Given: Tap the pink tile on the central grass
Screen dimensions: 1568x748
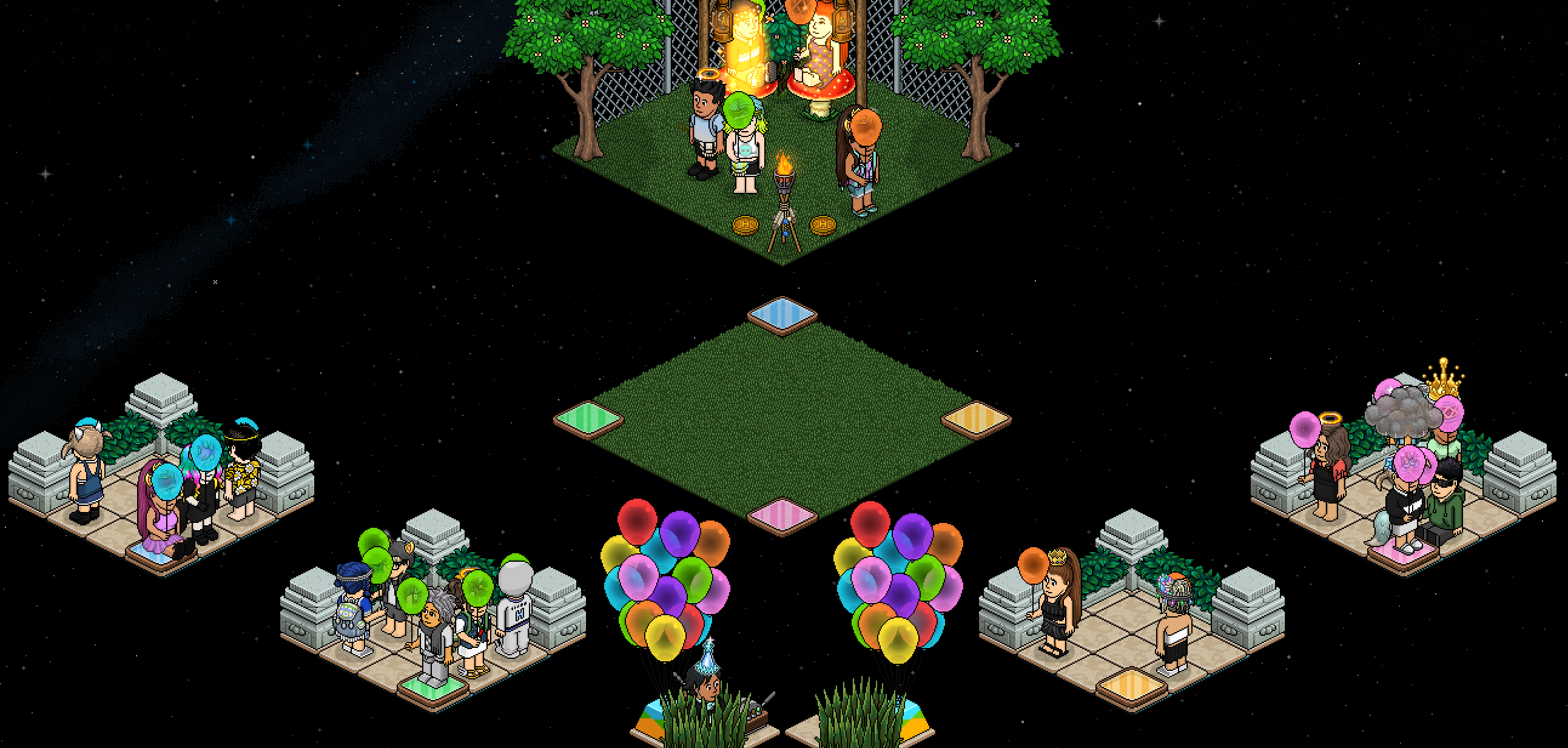Looking at the screenshot, I should [782, 516].
